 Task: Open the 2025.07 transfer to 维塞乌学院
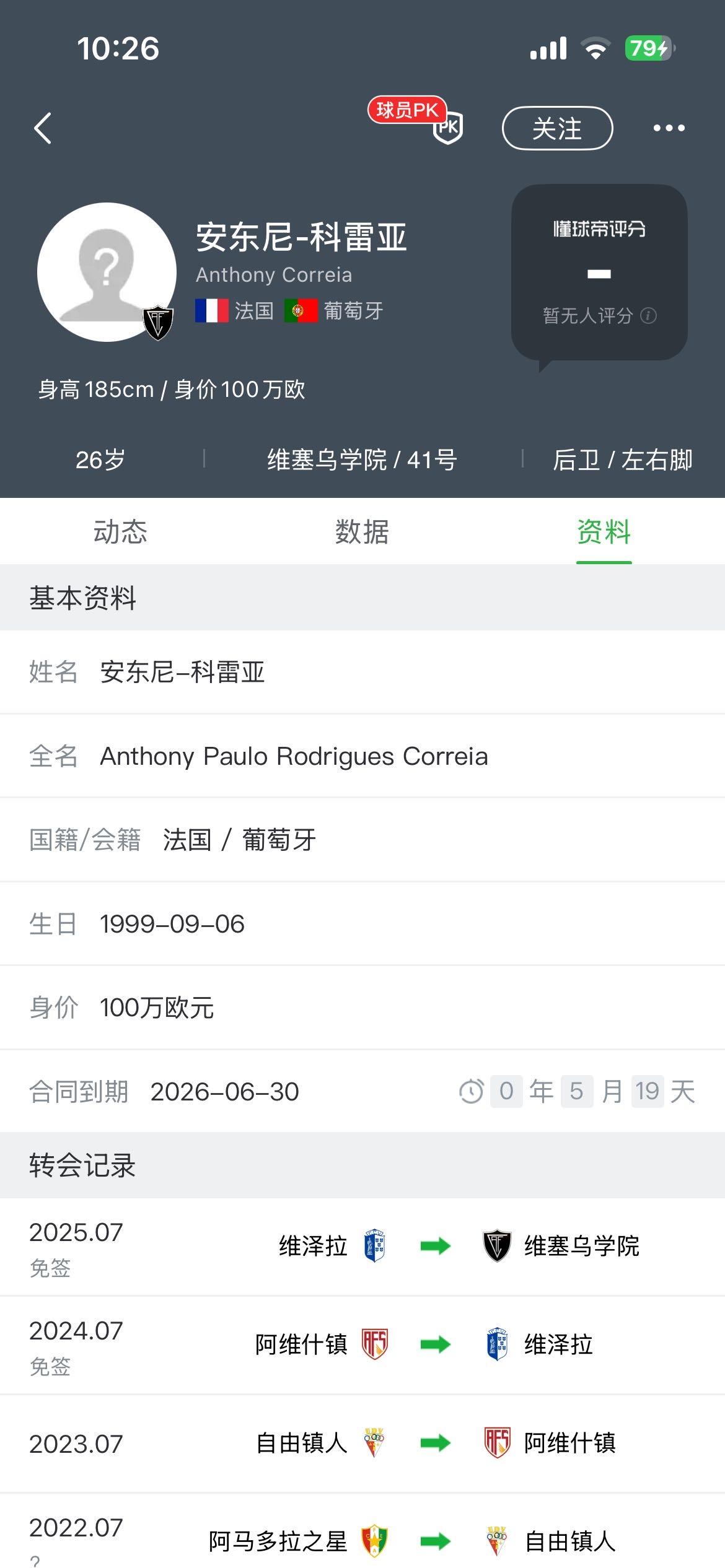coord(362,1246)
